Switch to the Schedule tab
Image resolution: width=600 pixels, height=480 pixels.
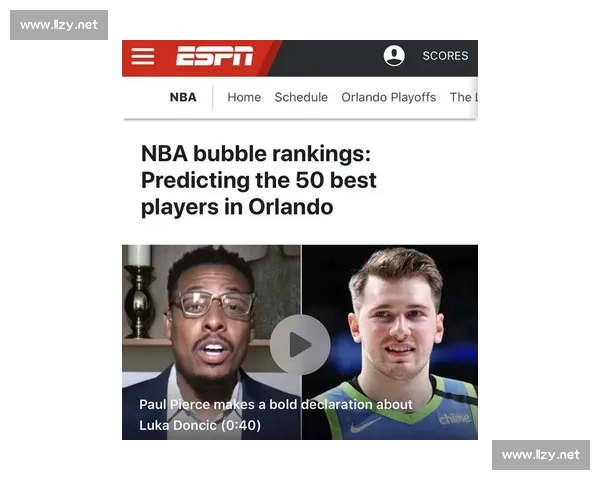301,97
